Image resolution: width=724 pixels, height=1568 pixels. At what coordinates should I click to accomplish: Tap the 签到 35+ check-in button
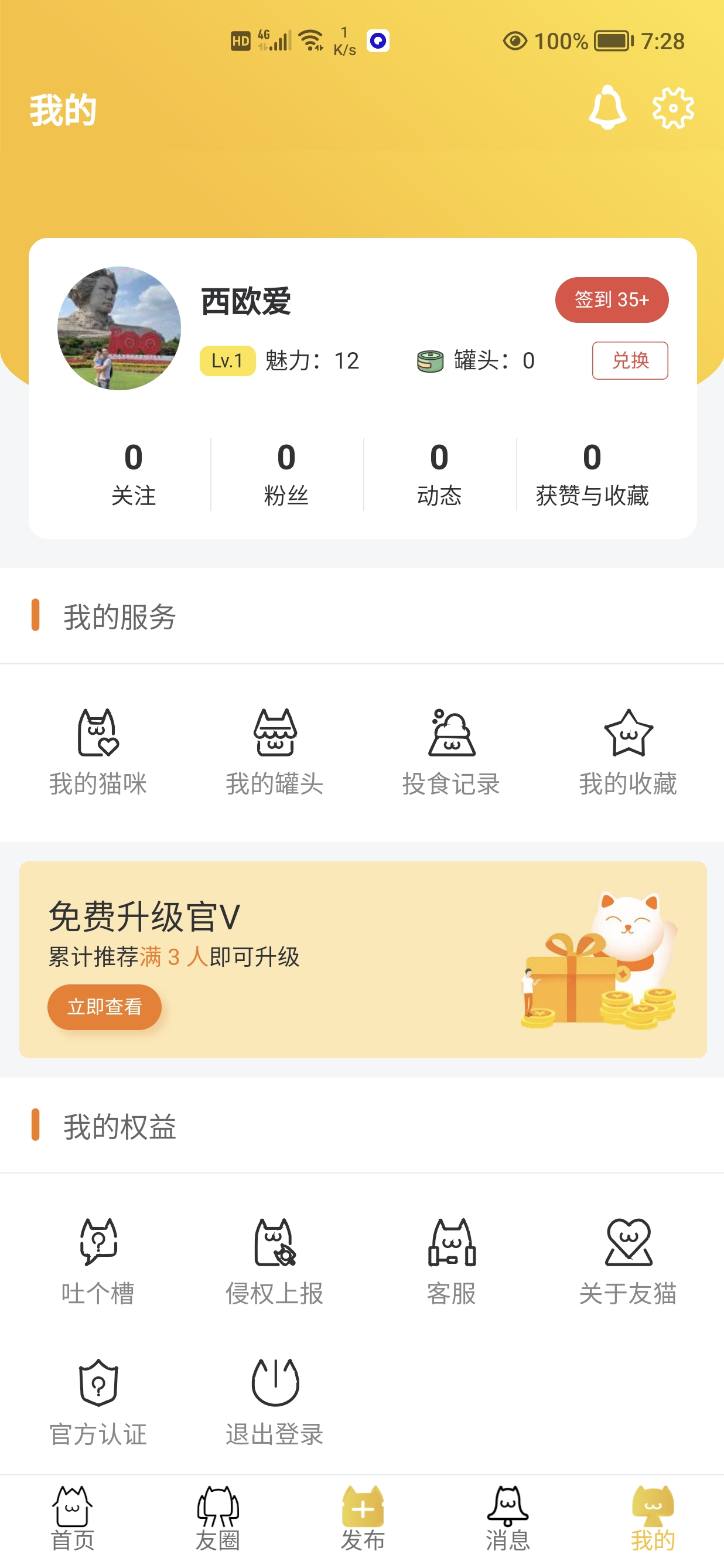tap(612, 299)
